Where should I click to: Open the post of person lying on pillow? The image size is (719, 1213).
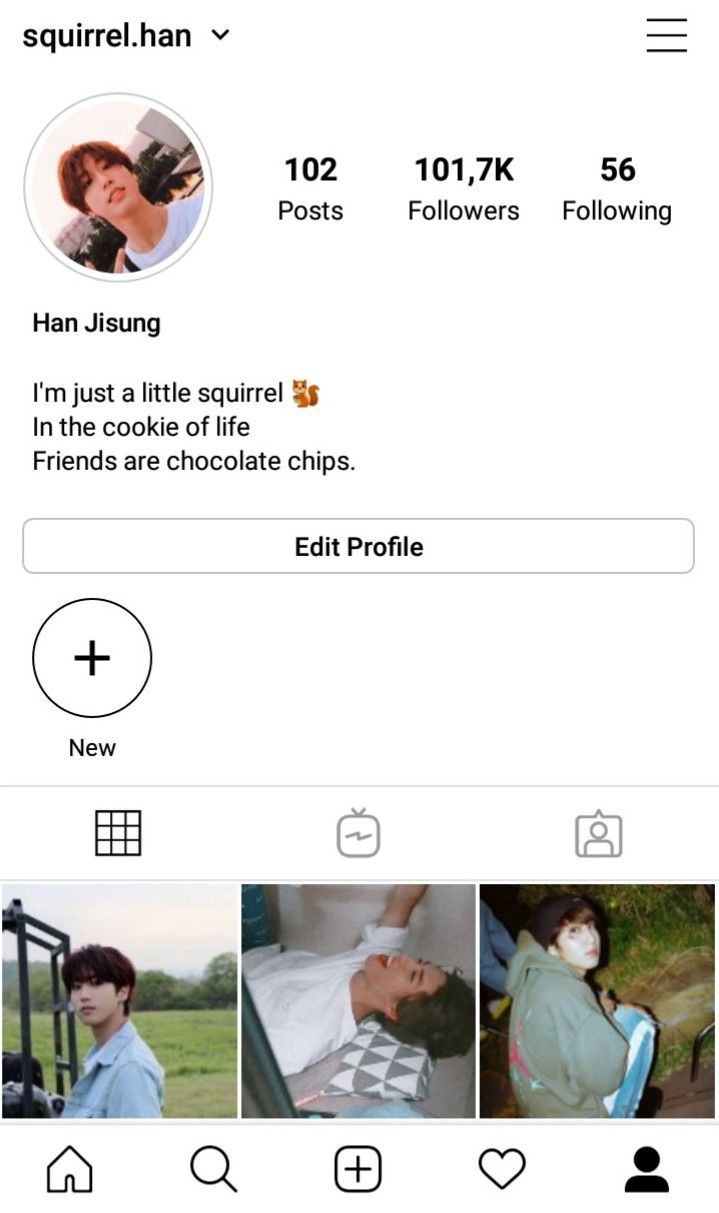pyautogui.click(x=358, y=1001)
